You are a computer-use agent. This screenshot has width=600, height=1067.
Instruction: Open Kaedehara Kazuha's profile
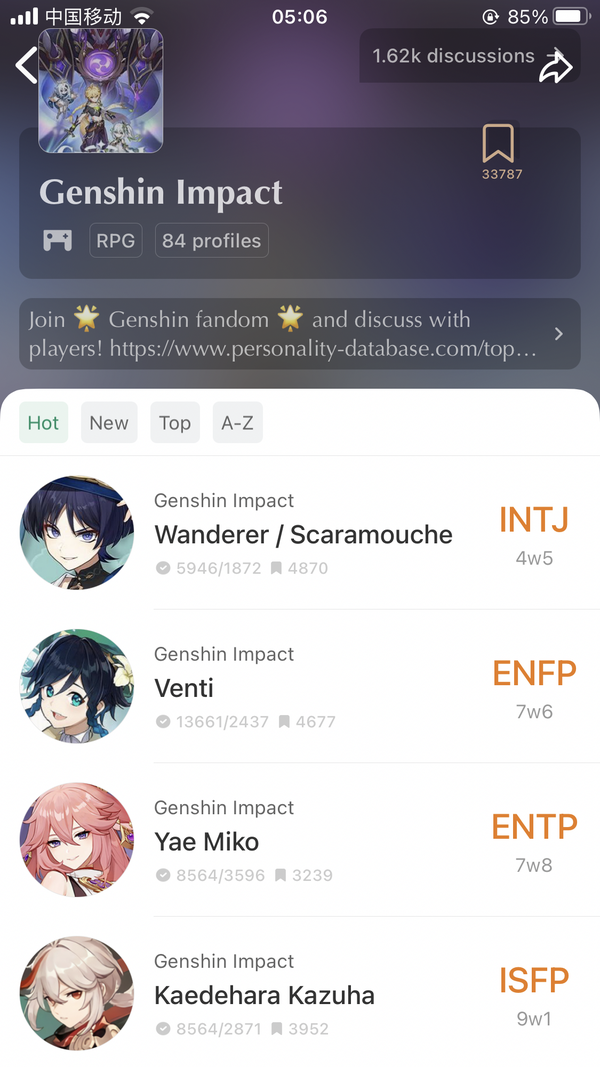[264, 996]
